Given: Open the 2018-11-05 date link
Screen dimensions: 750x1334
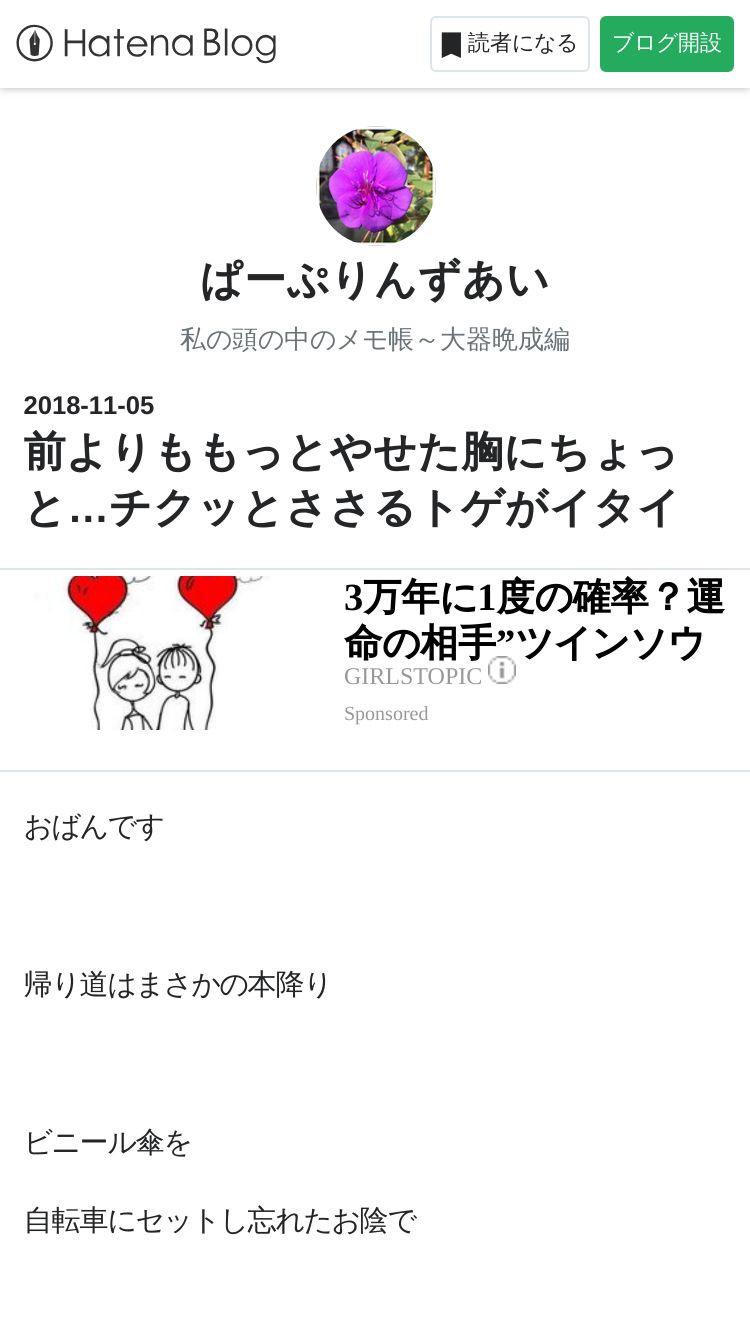Looking at the screenshot, I should [x=89, y=406].
